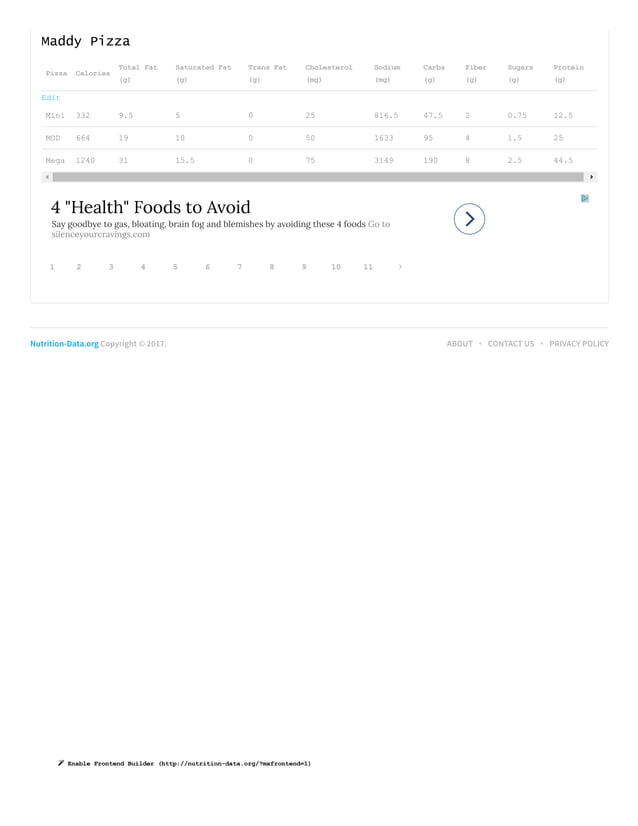
Task: Go to page 2 of results
Action: tap(79, 267)
